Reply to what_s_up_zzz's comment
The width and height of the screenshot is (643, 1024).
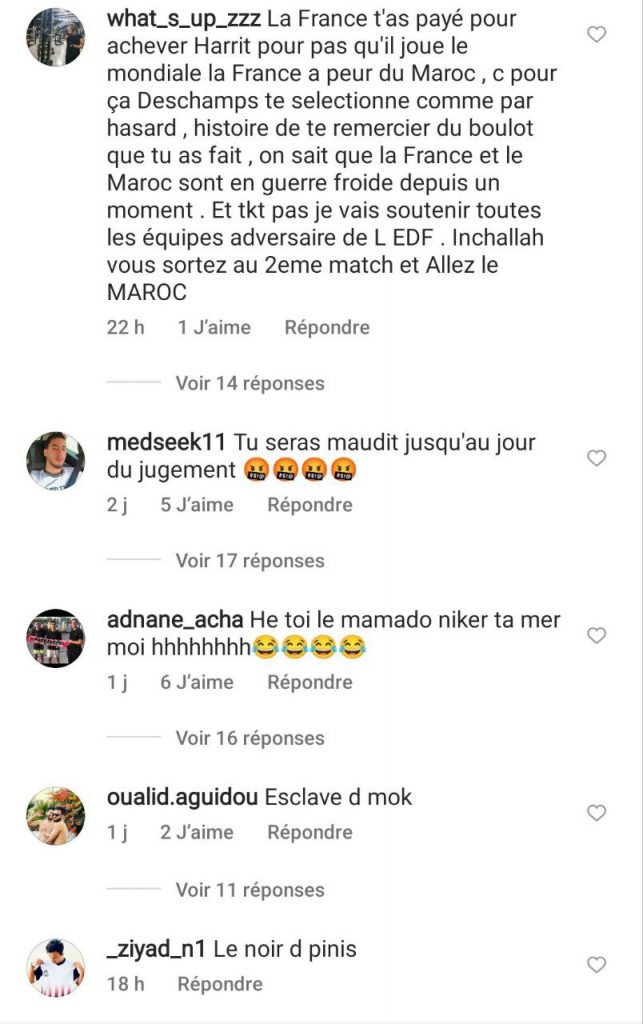[327, 327]
